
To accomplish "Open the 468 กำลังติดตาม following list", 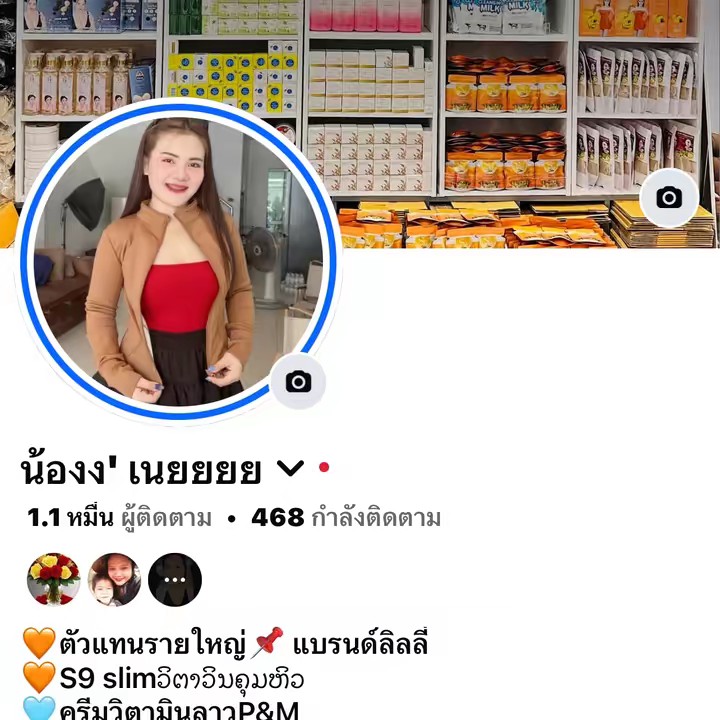I will (346, 518).
